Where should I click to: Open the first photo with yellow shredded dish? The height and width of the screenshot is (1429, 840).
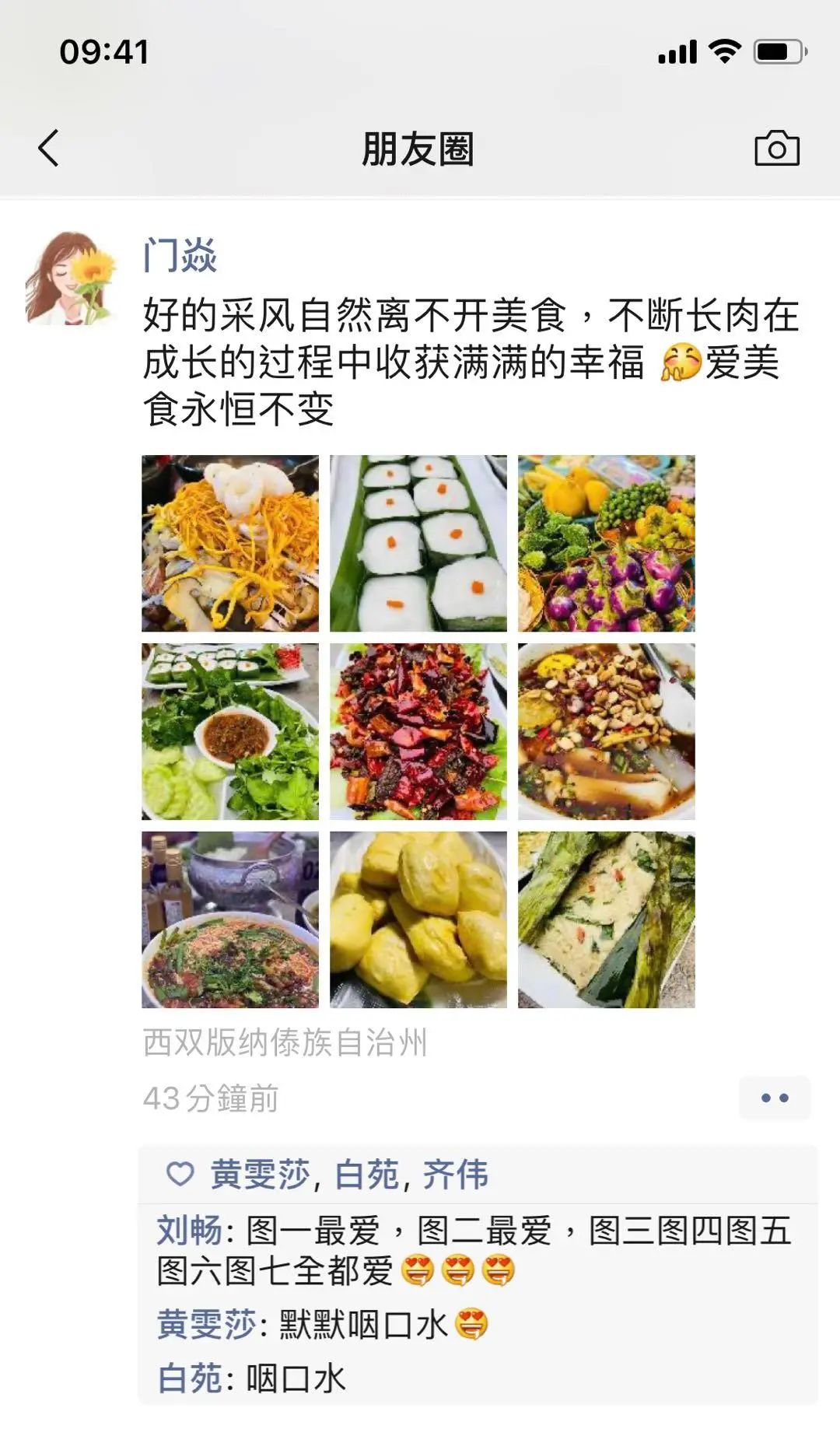230,543
